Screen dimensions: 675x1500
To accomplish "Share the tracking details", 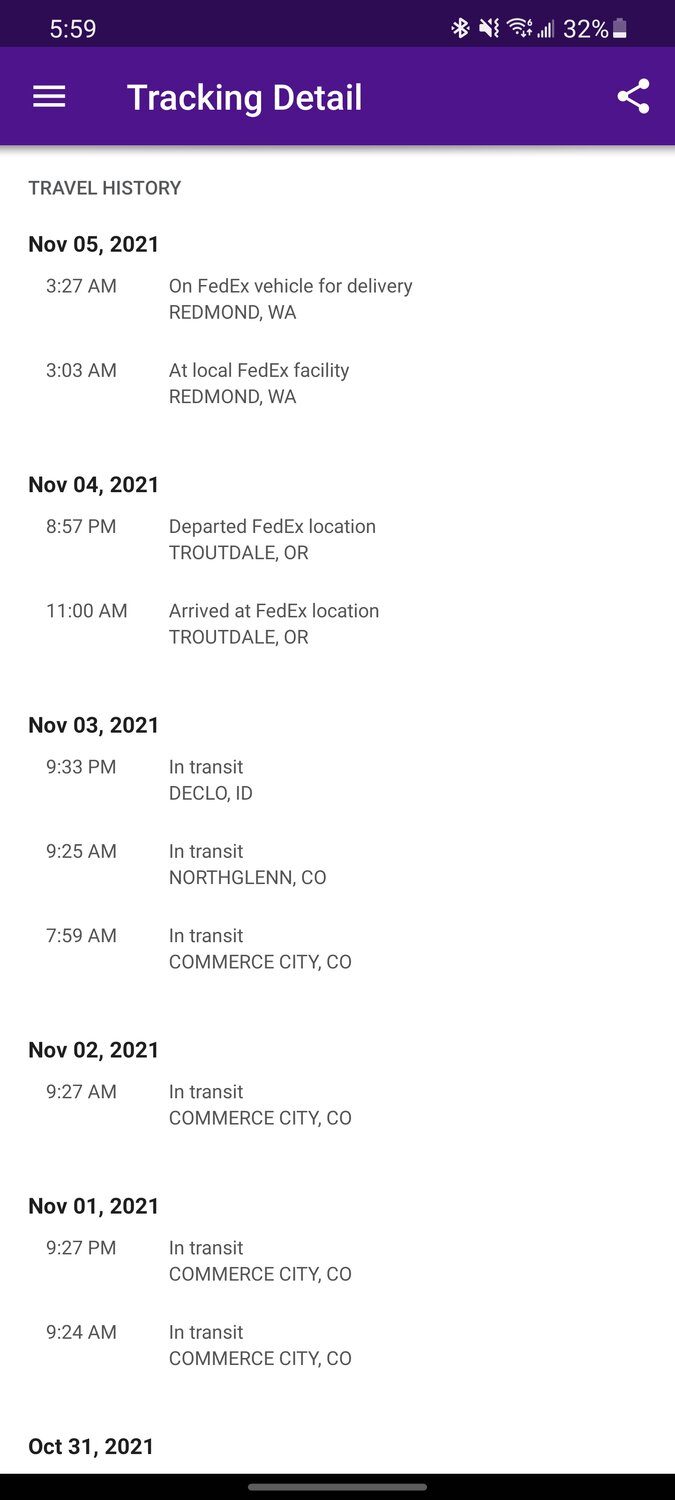I will tap(633, 97).
